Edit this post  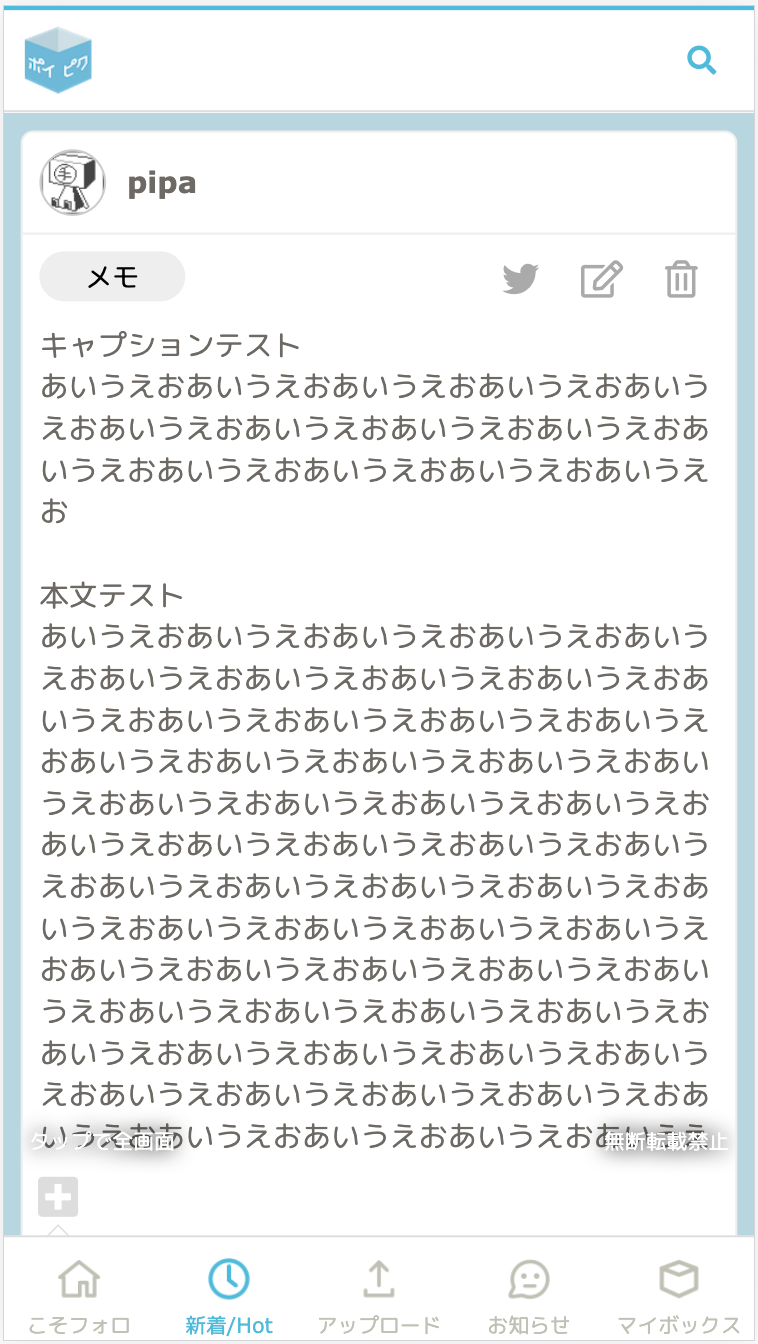coord(601,279)
